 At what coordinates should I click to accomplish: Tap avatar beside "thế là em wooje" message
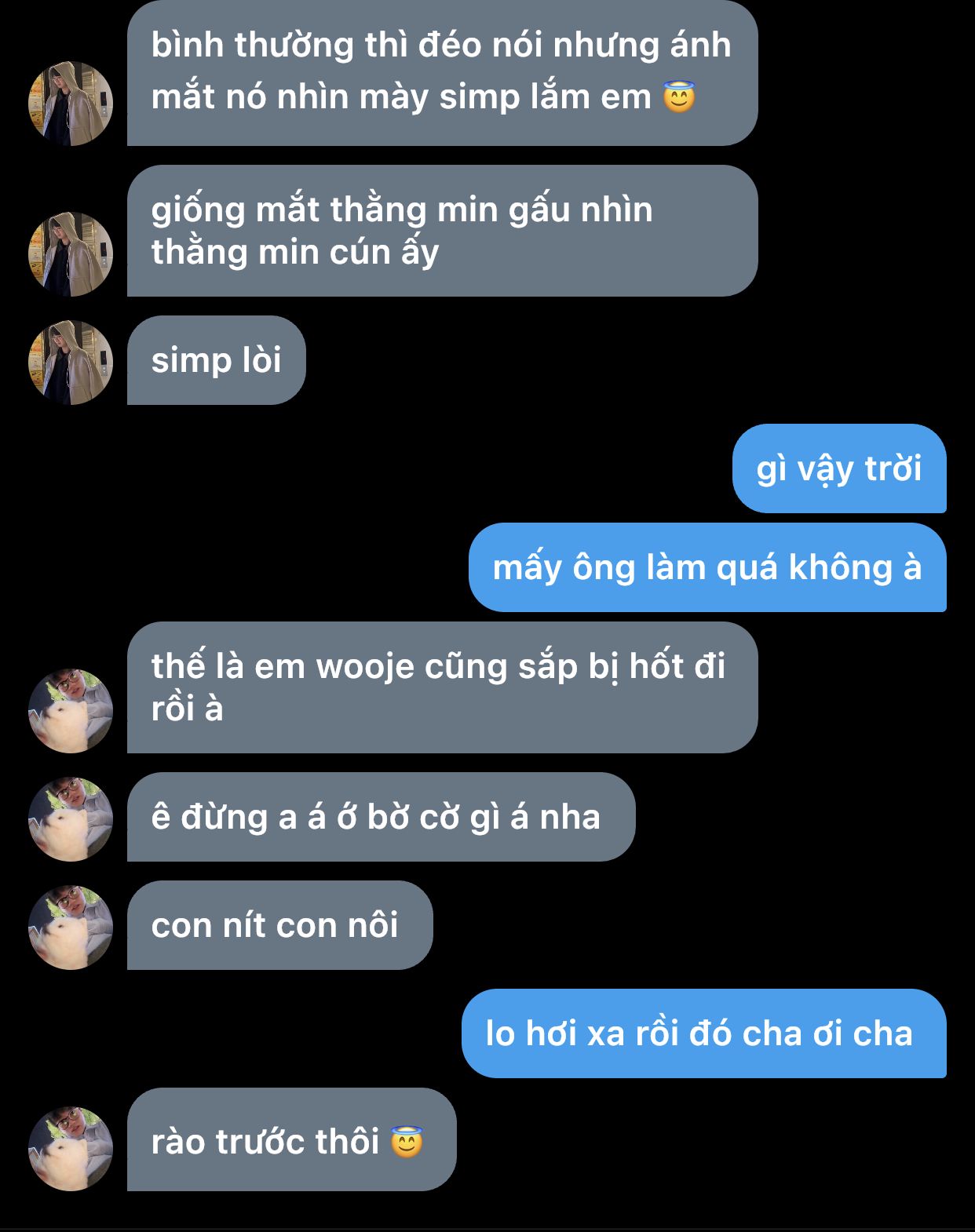[x=71, y=711]
